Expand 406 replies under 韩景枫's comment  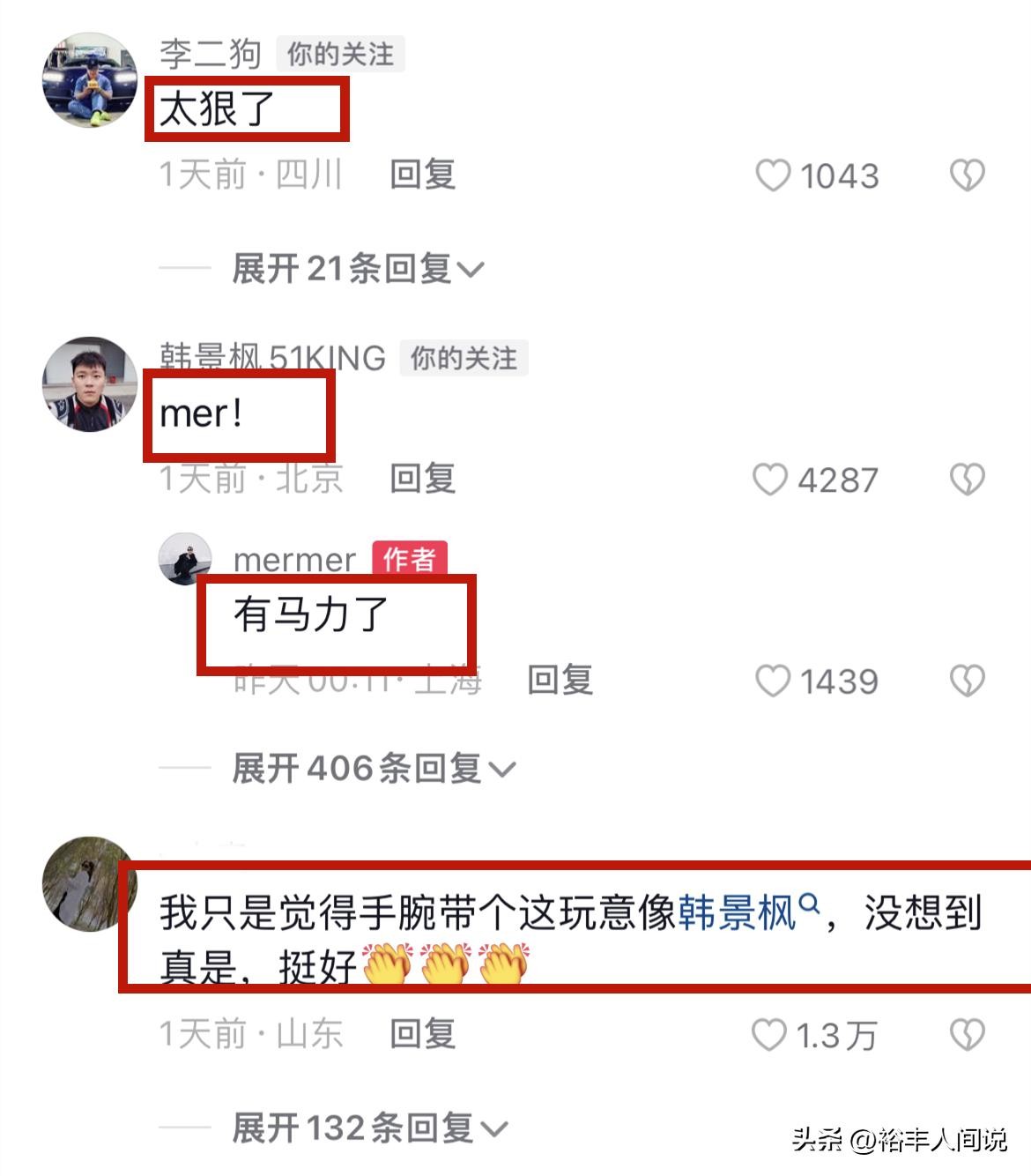coord(372,769)
